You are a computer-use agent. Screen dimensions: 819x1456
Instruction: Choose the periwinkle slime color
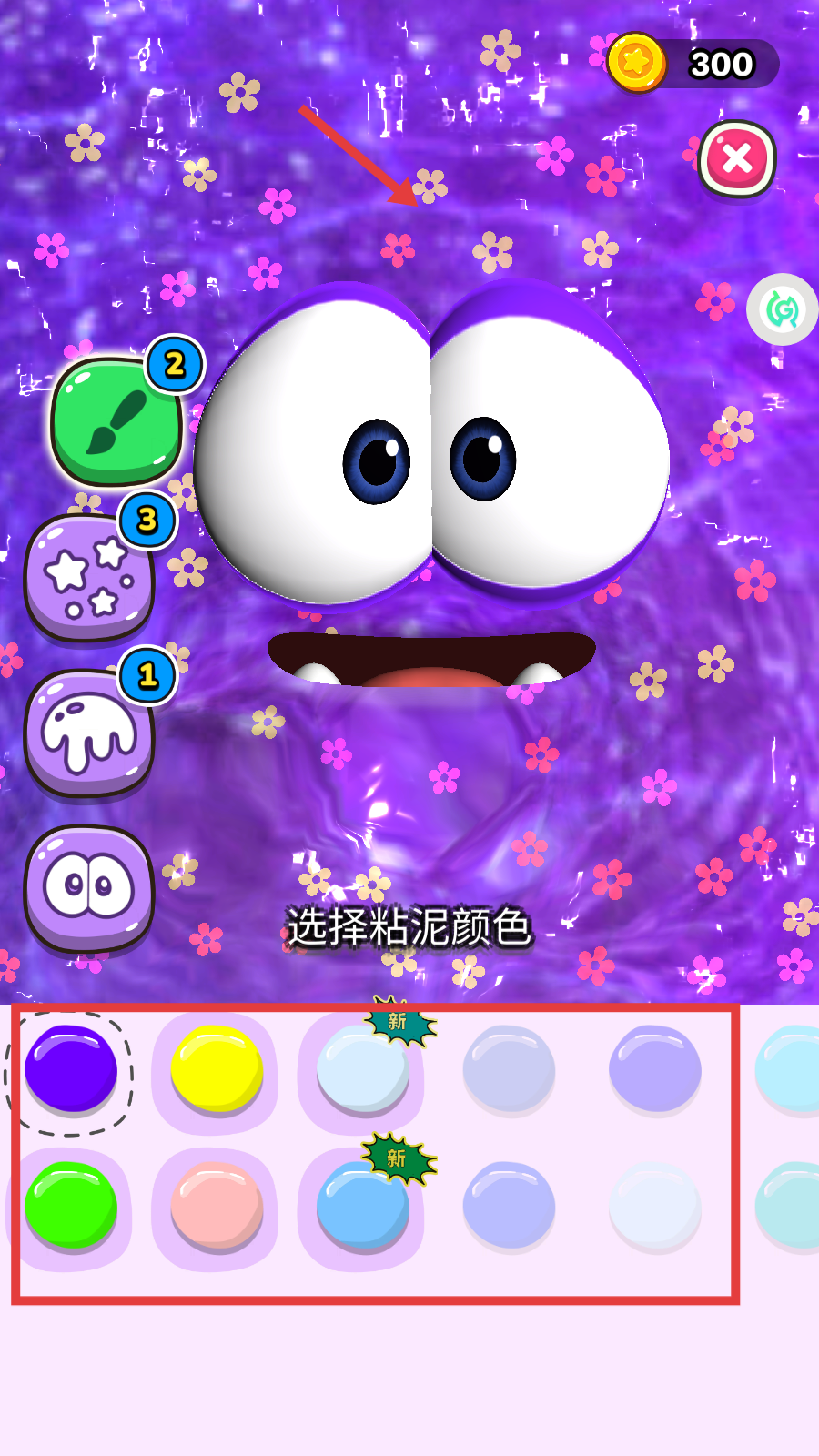coord(509,1205)
